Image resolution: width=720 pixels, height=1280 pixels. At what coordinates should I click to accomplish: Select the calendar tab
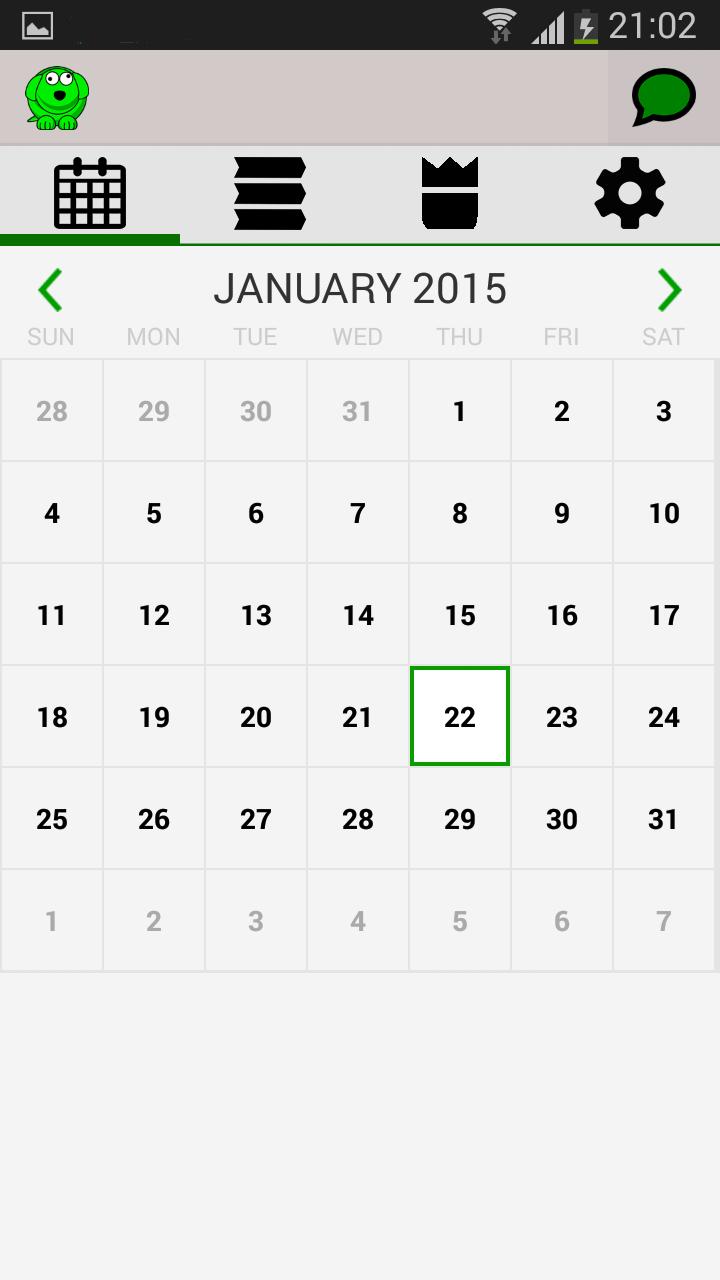click(90, 194)
